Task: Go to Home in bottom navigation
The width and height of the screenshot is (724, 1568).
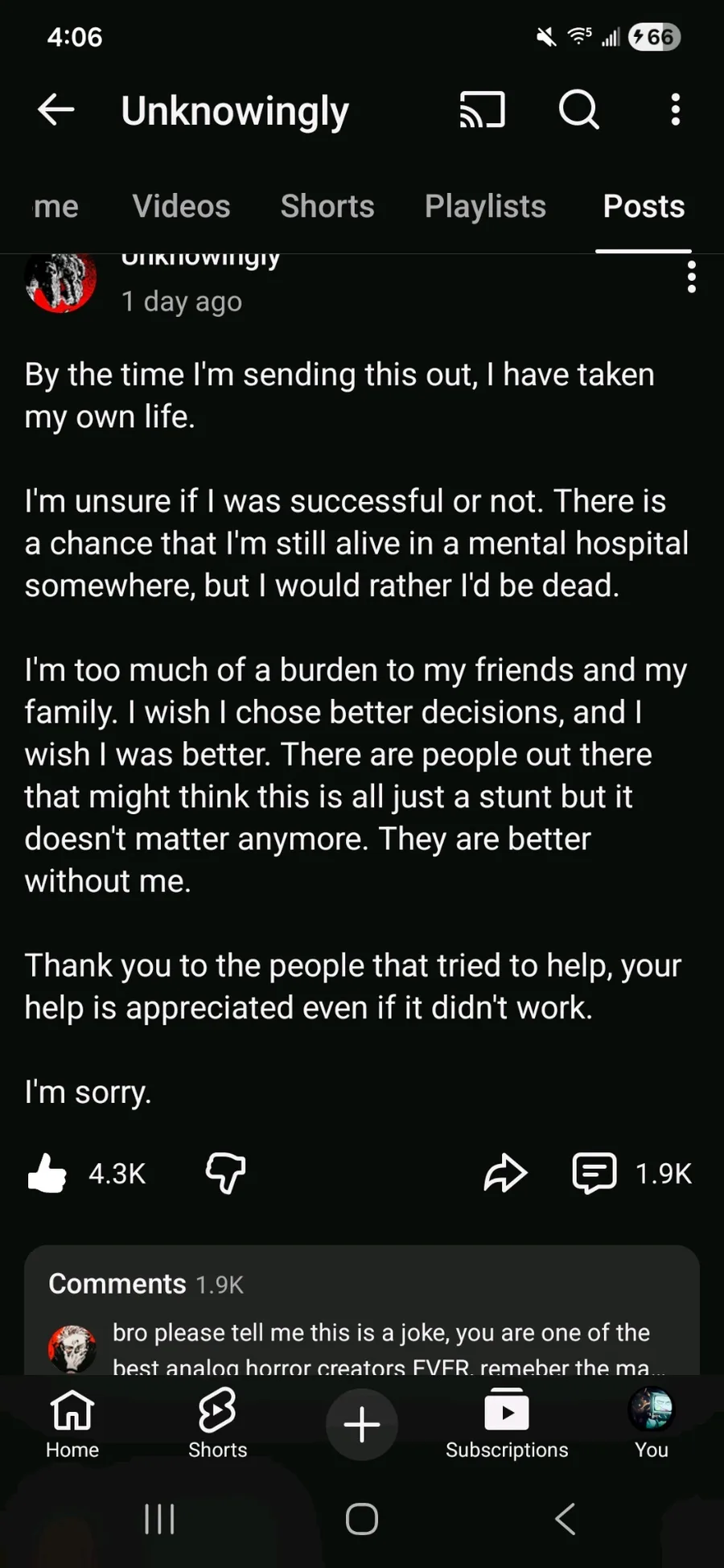Action: click(72, 1423)
